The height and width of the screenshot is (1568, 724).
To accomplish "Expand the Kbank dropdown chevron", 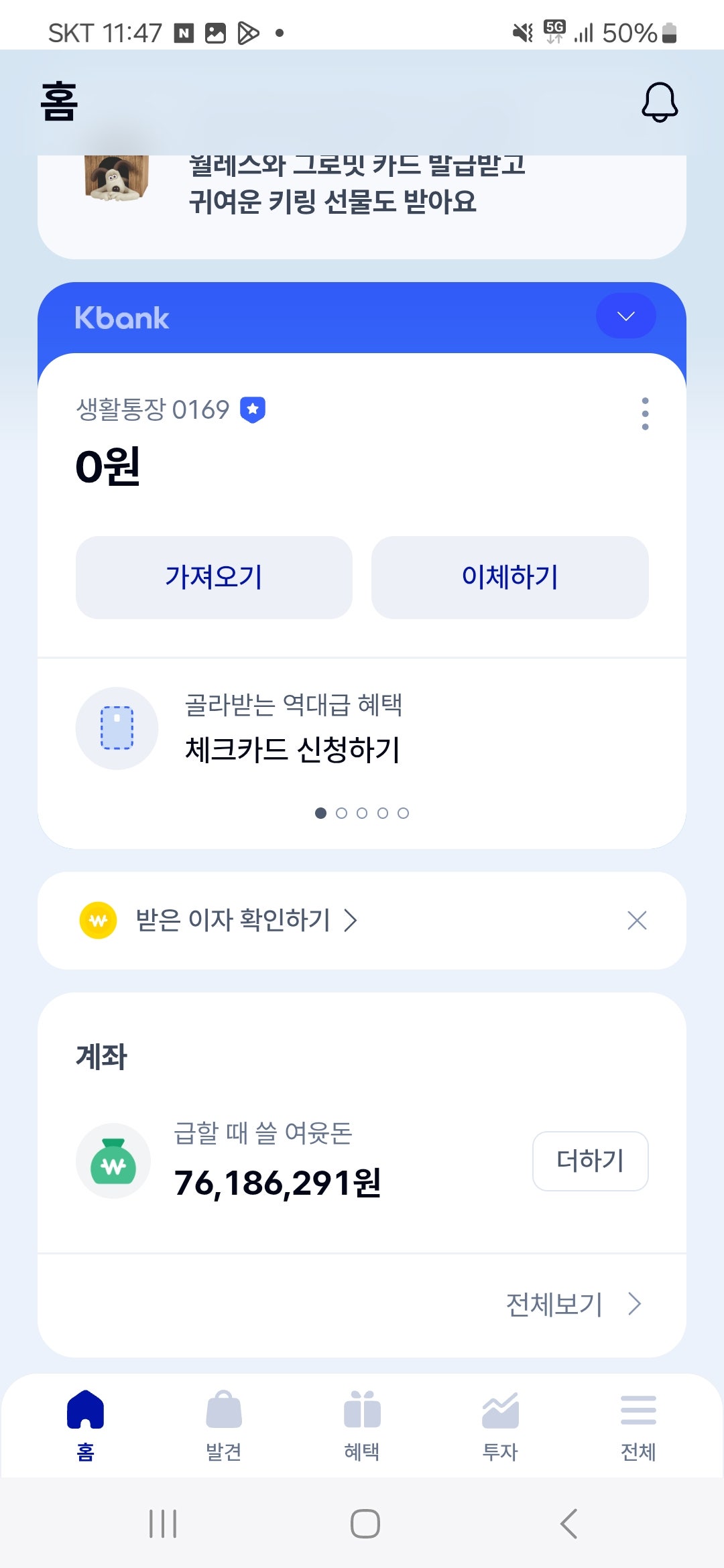I will pyautogui.click(x=625, y=316).
